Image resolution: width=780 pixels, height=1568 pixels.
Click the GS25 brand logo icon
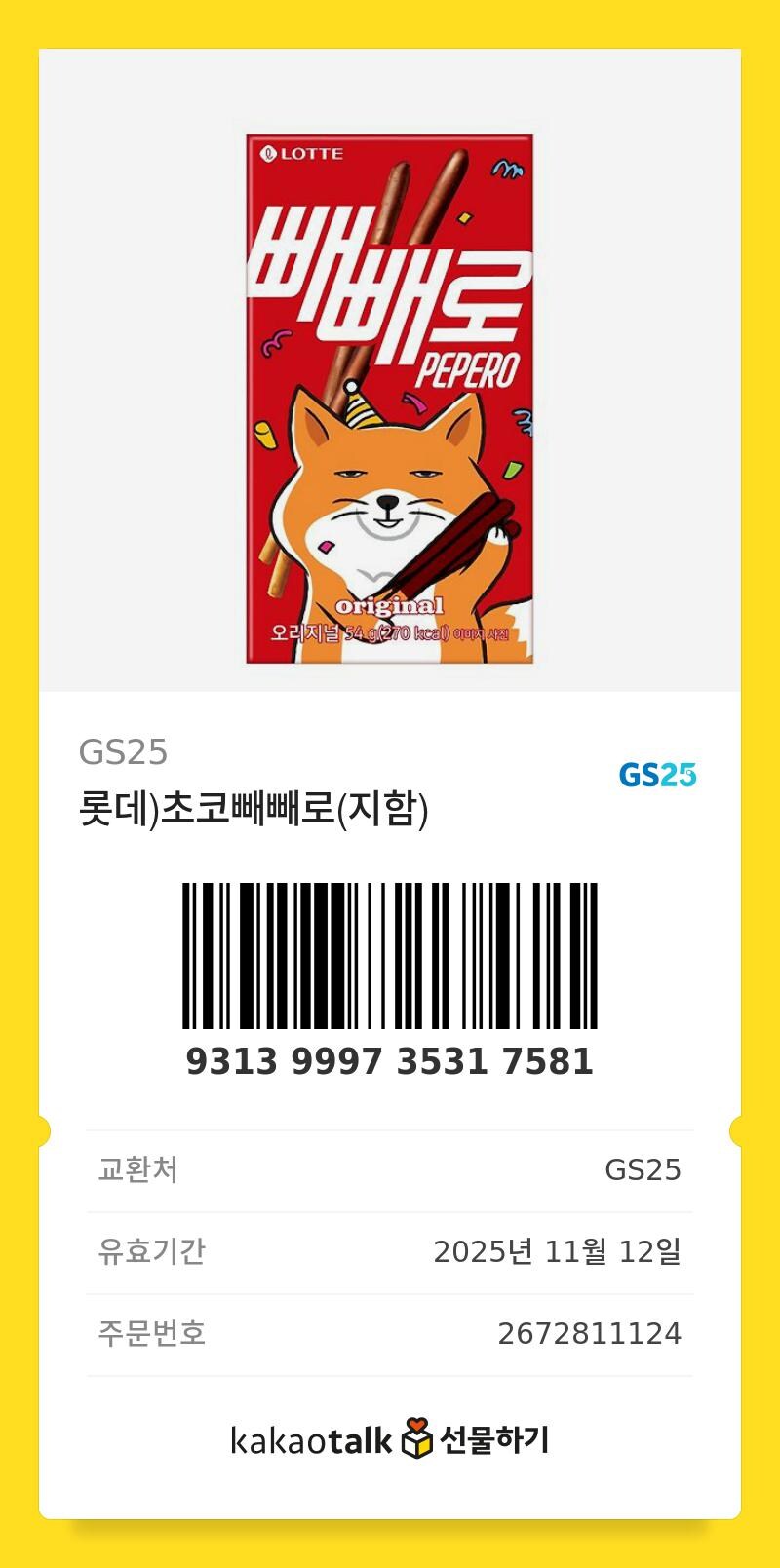pyautogui.click(x=655, y=775)
